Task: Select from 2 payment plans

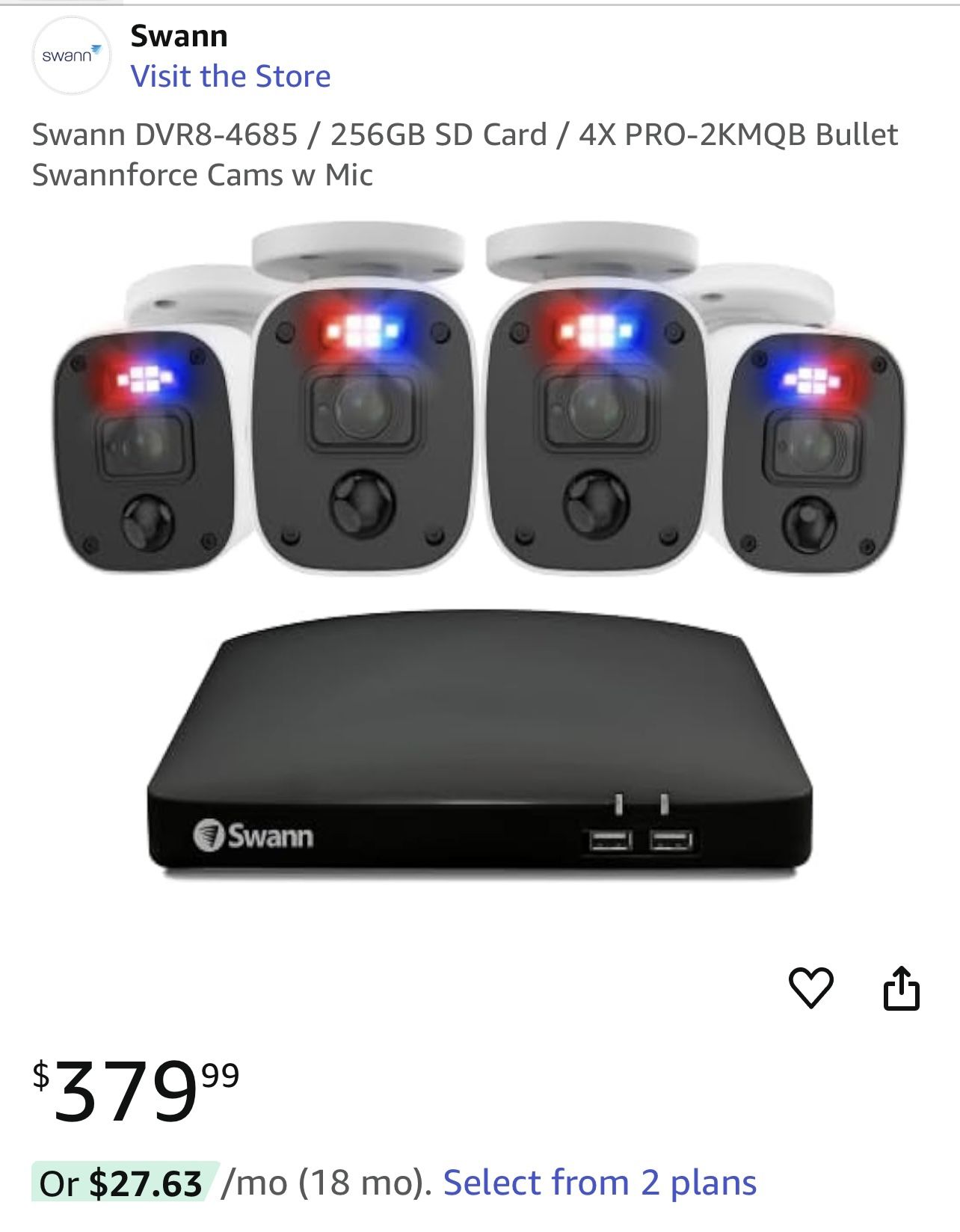Action: pyautogui.click(x=600, y=1183)
